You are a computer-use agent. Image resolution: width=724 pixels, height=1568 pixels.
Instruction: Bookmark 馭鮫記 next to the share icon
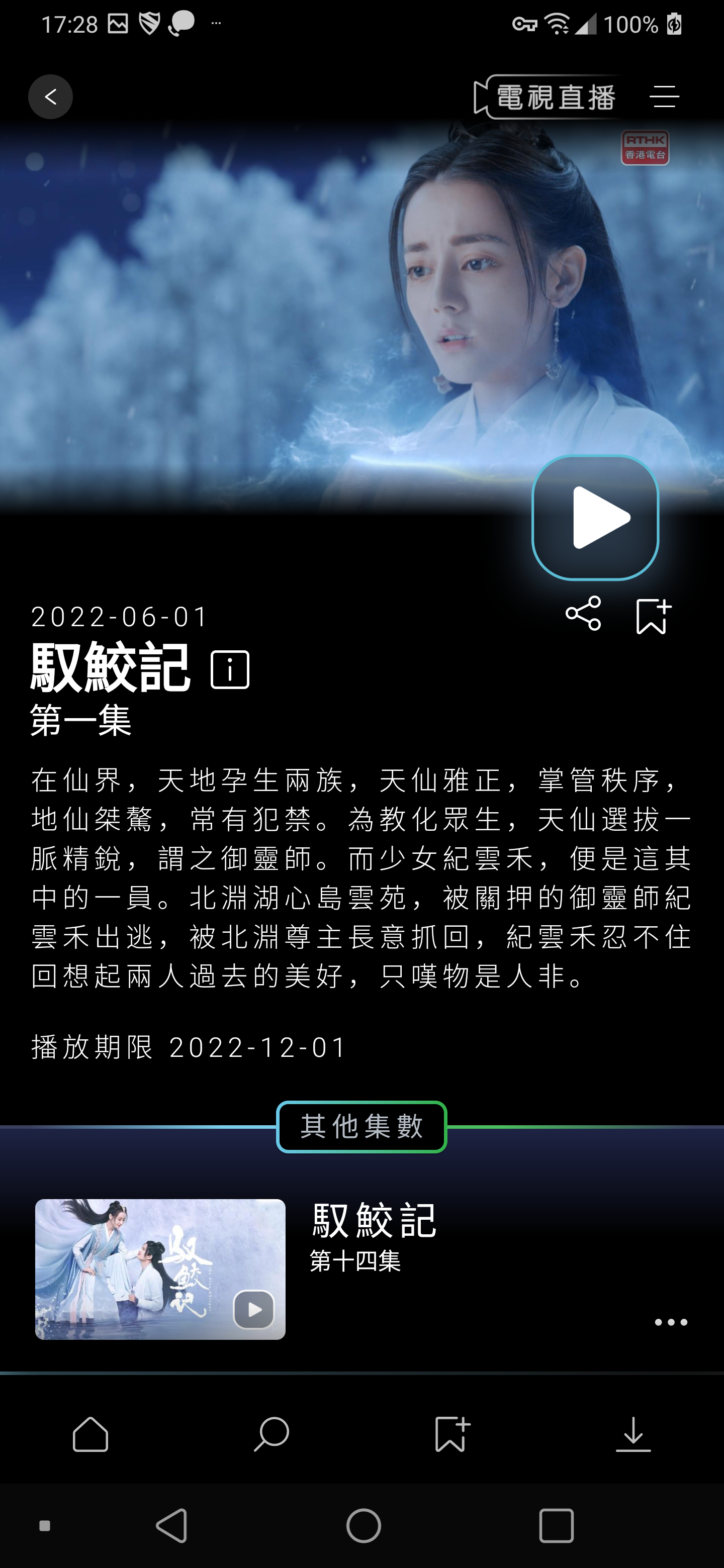653,616
